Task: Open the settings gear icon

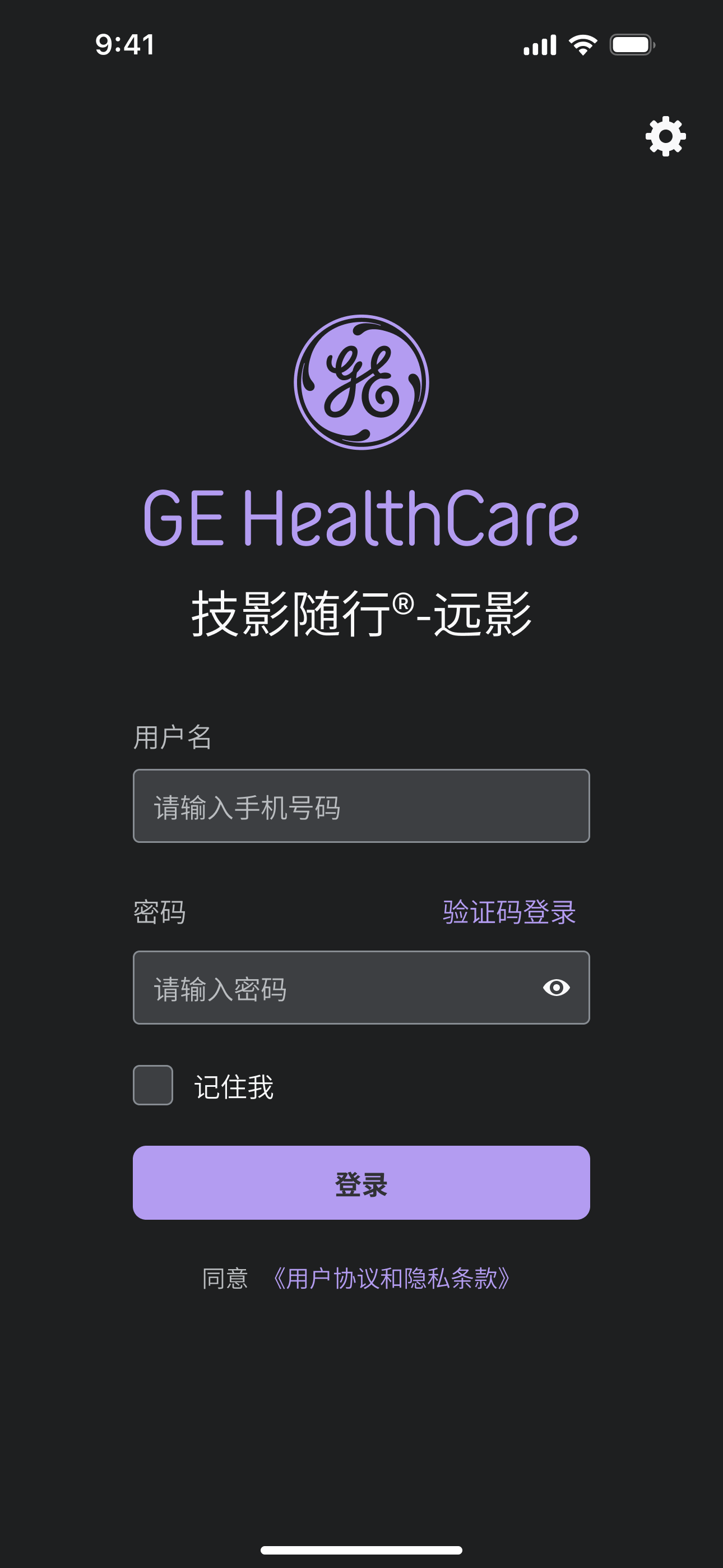Action: (665, 136)
